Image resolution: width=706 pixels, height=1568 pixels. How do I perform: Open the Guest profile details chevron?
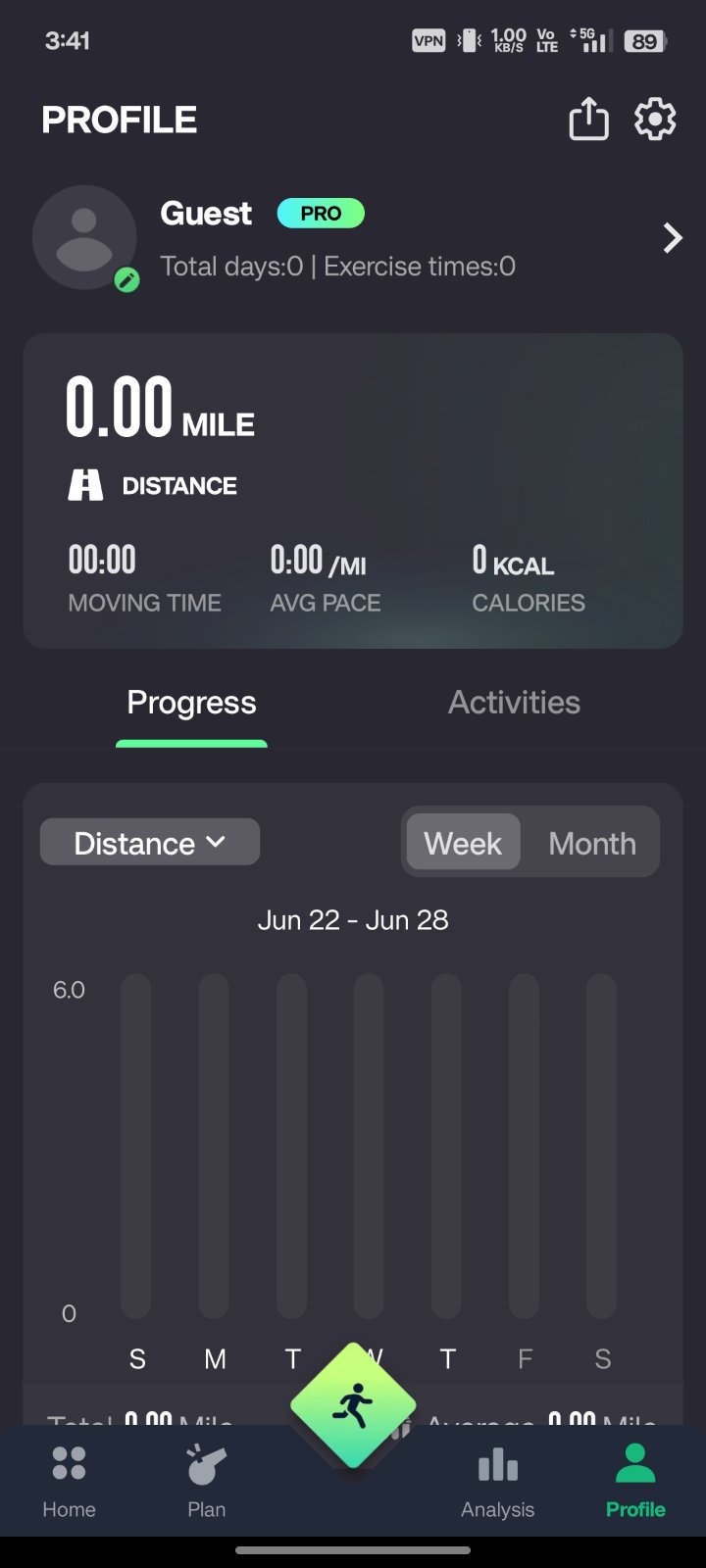click(x=673, y=238)
